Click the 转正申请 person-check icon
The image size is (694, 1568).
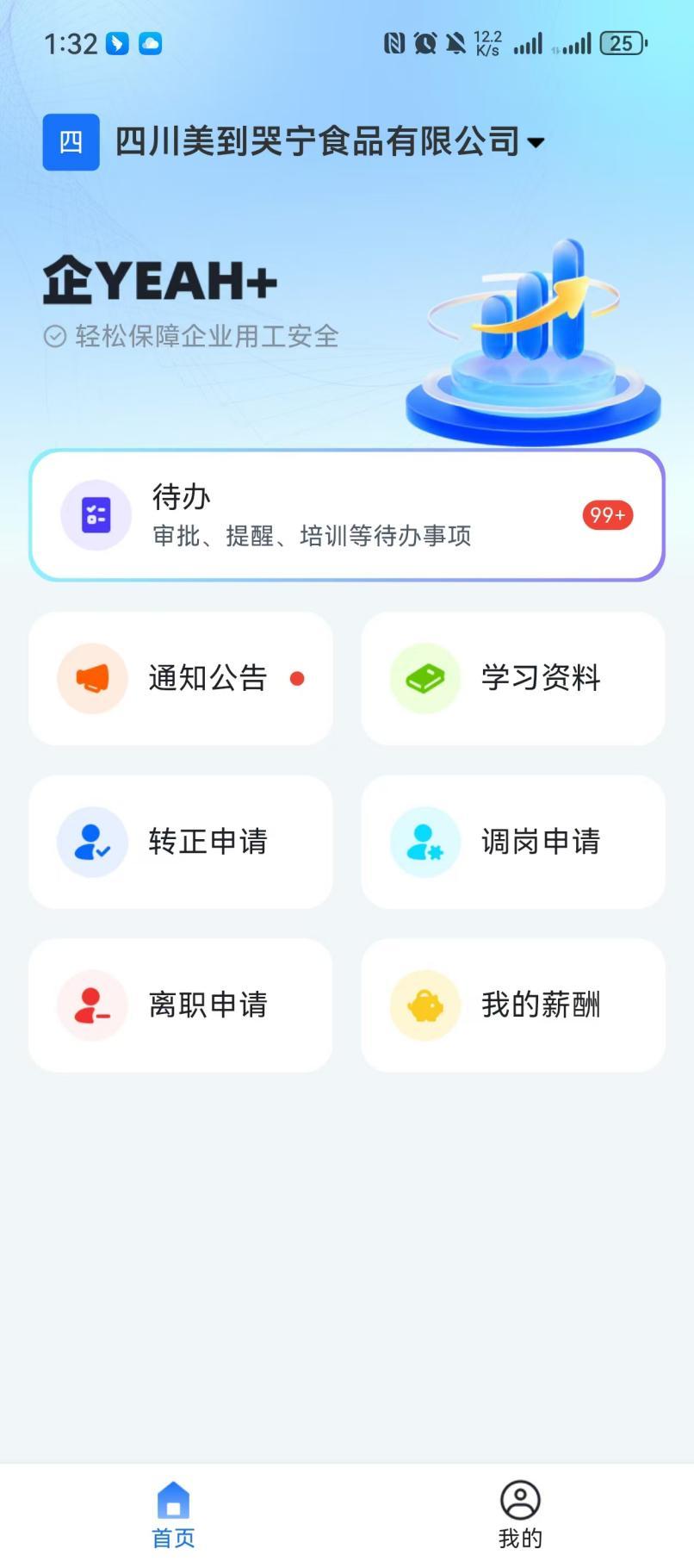pyautogui.click(x=91, y=842)
